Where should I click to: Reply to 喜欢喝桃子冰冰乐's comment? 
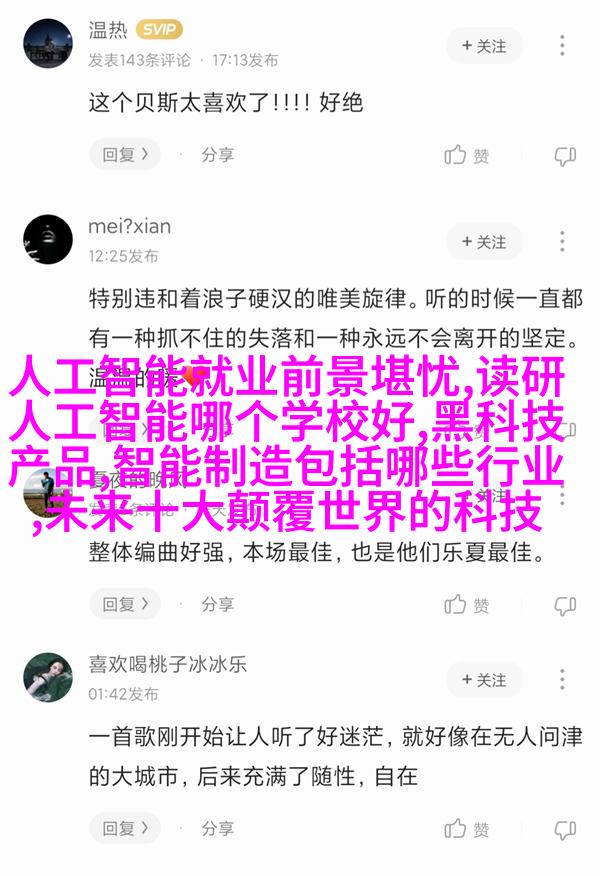[125, 829]
